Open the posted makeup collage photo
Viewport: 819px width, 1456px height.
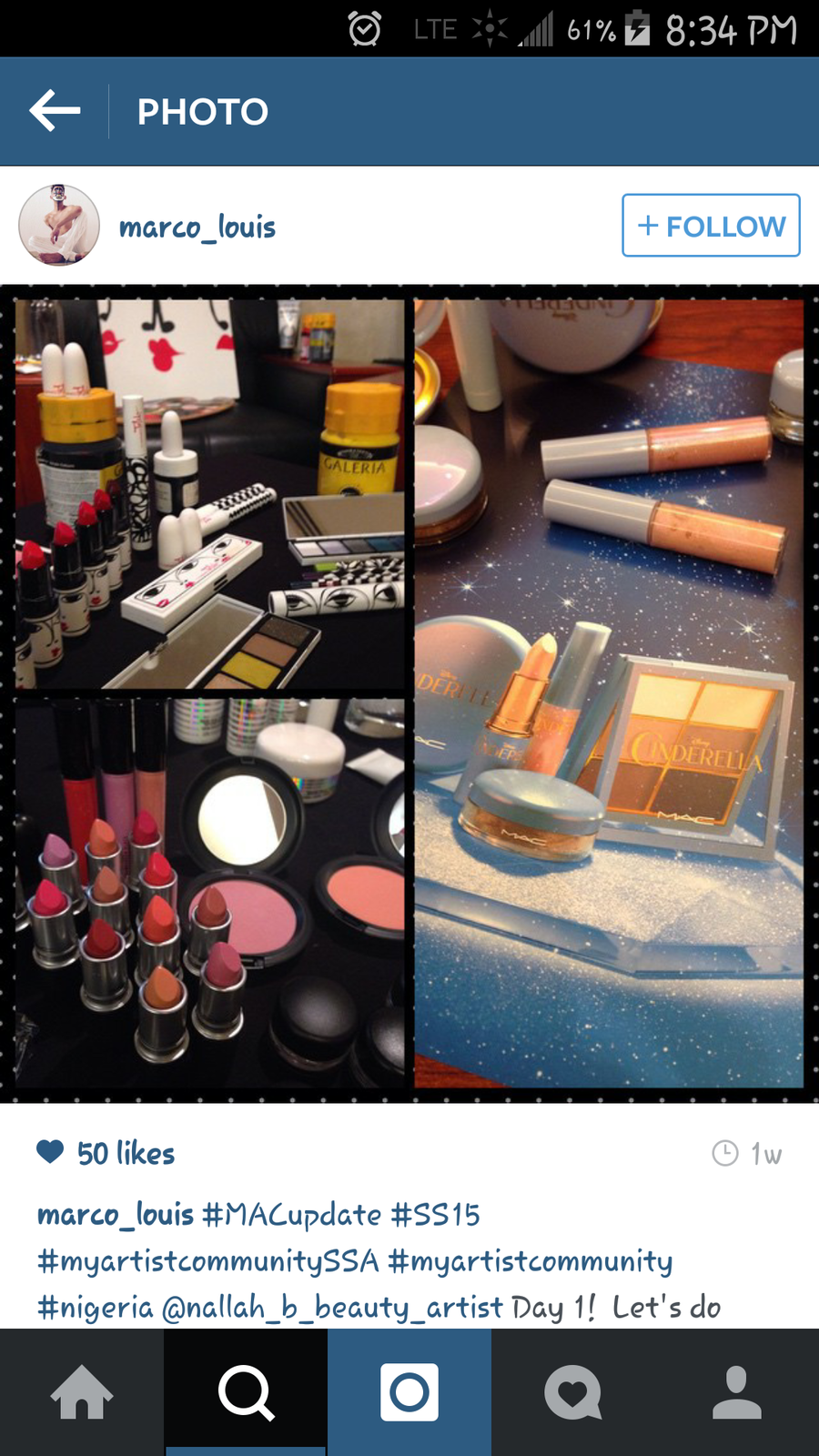click(409, 693)
